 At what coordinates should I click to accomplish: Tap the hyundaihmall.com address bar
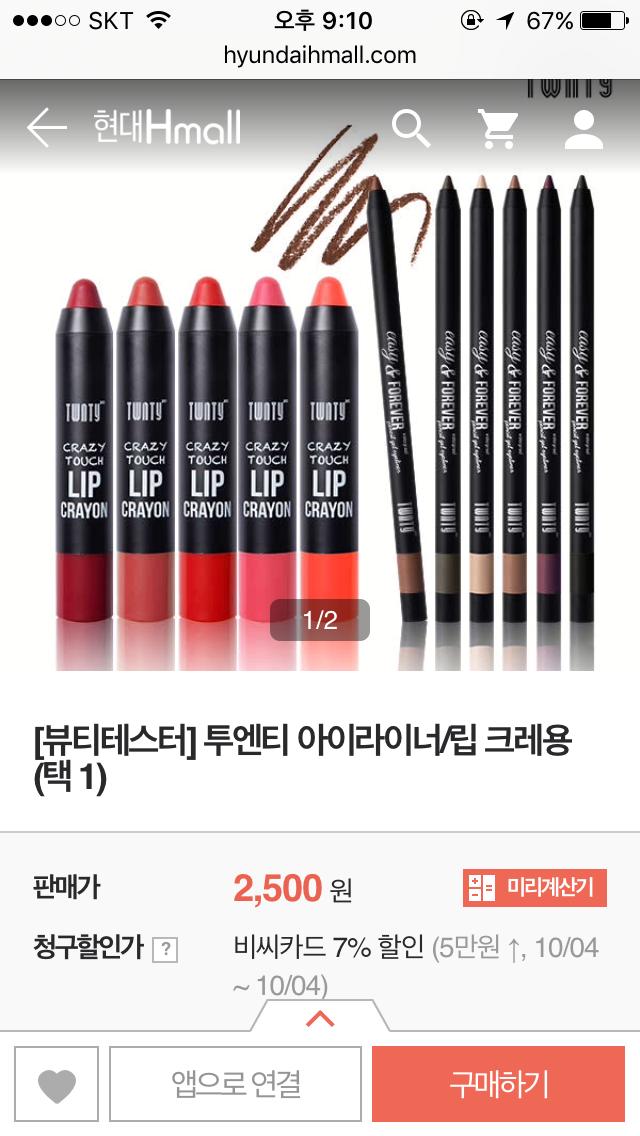(x=320, y=56)
